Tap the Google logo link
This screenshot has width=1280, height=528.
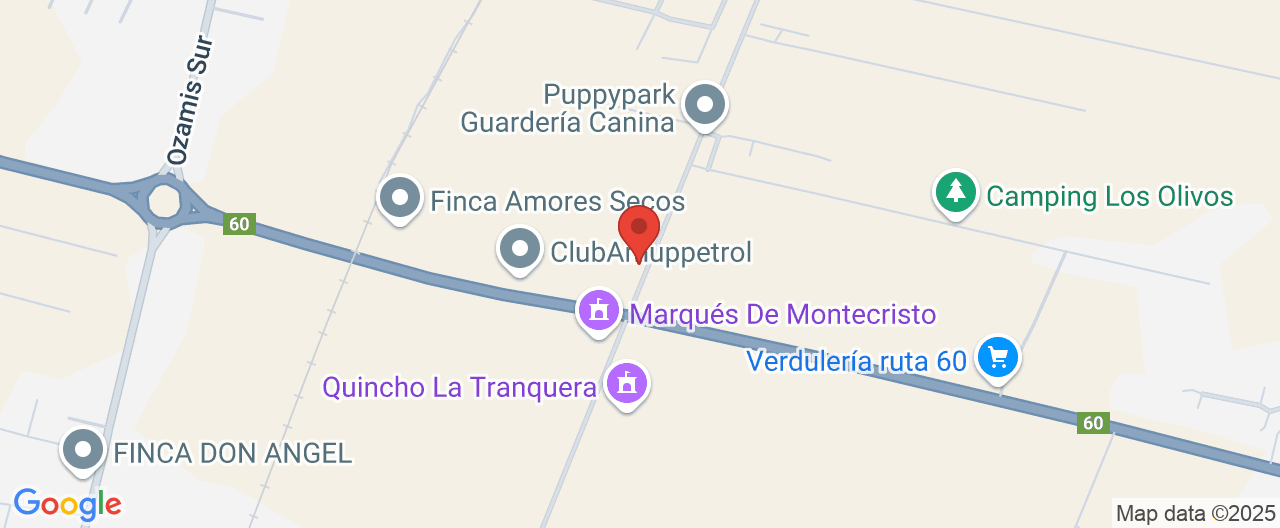click(67, 505)
